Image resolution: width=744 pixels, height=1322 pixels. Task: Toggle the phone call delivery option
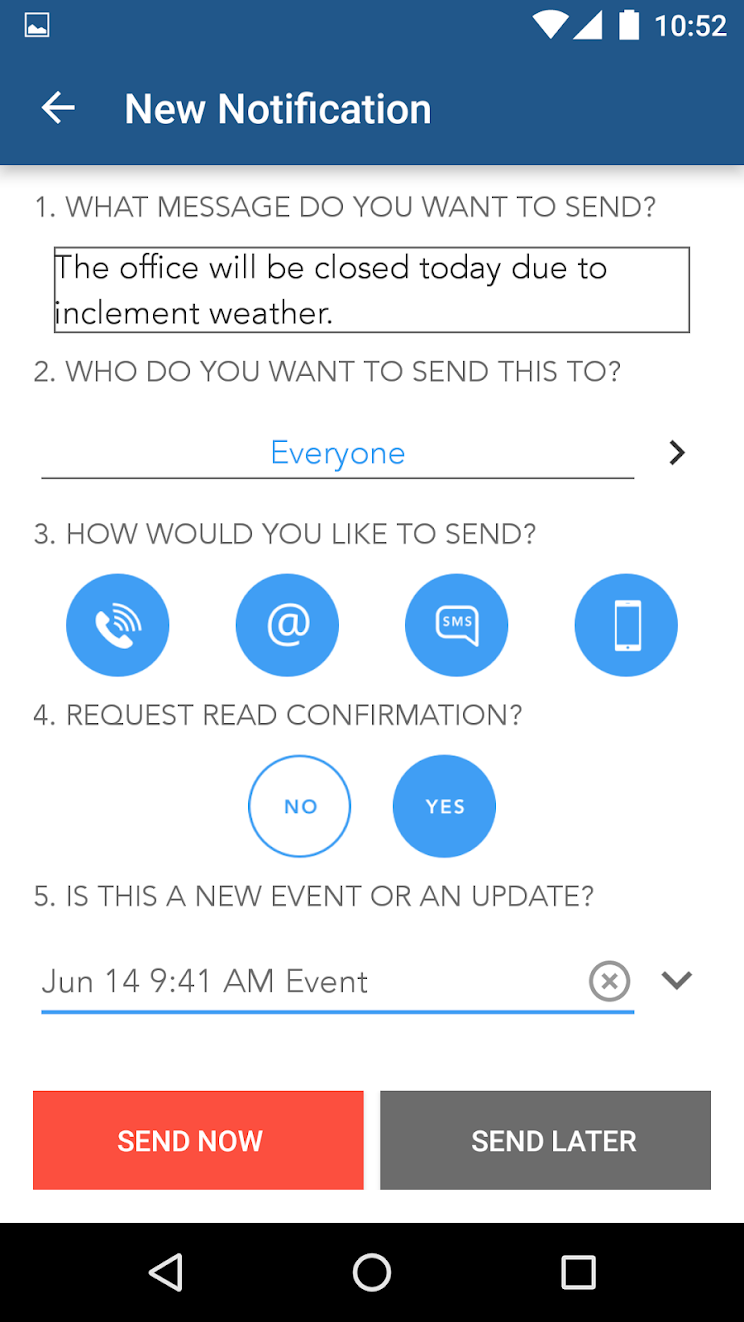coord(118,625)
